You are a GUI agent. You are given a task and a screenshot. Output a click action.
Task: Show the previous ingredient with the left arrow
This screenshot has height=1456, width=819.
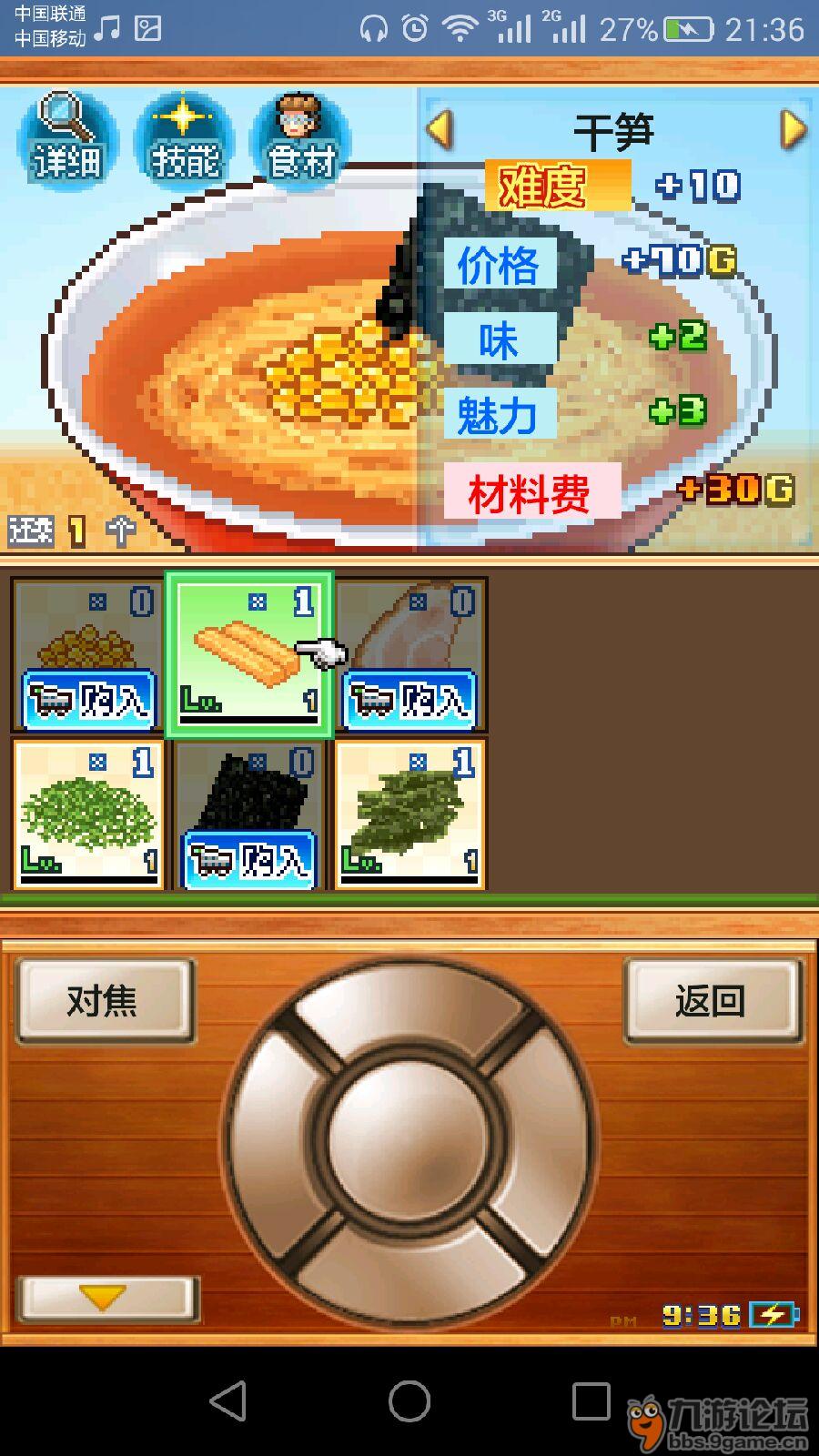pyautogui.click(x=440, y=128)
